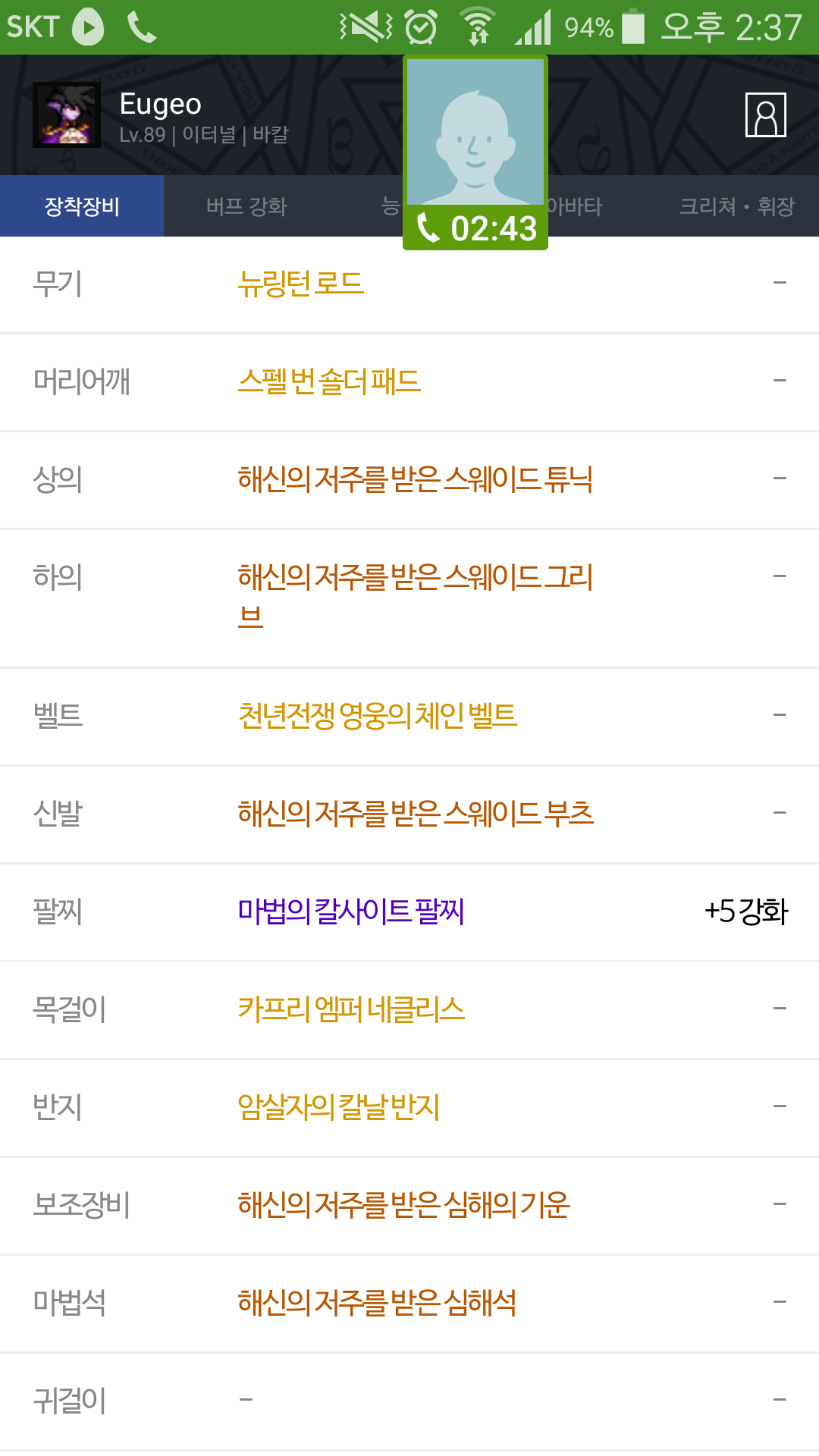The image size is (819, 1456).
Task: Select the 장착장비 tab
Action: (82, 206)
